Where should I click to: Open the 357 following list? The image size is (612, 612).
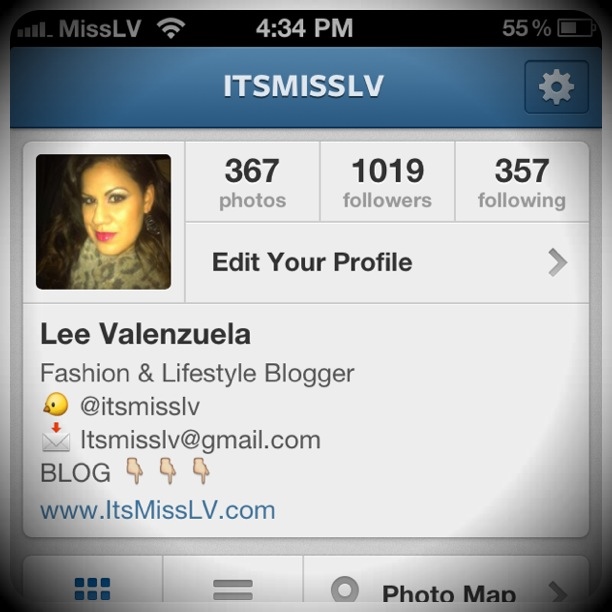click(521, 182)
